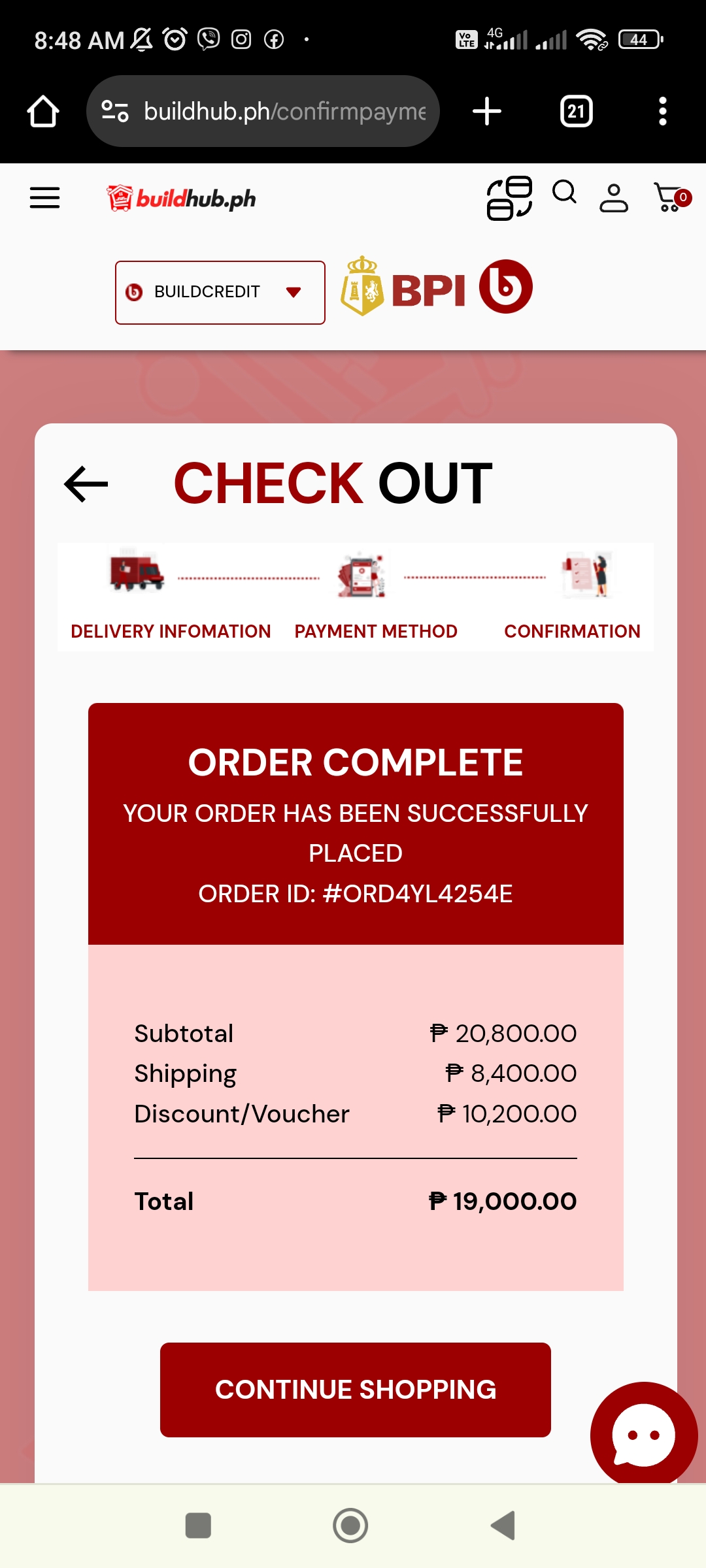Go to browser home page
This screenshot has height=1568, width=706.
pos(43,111)
